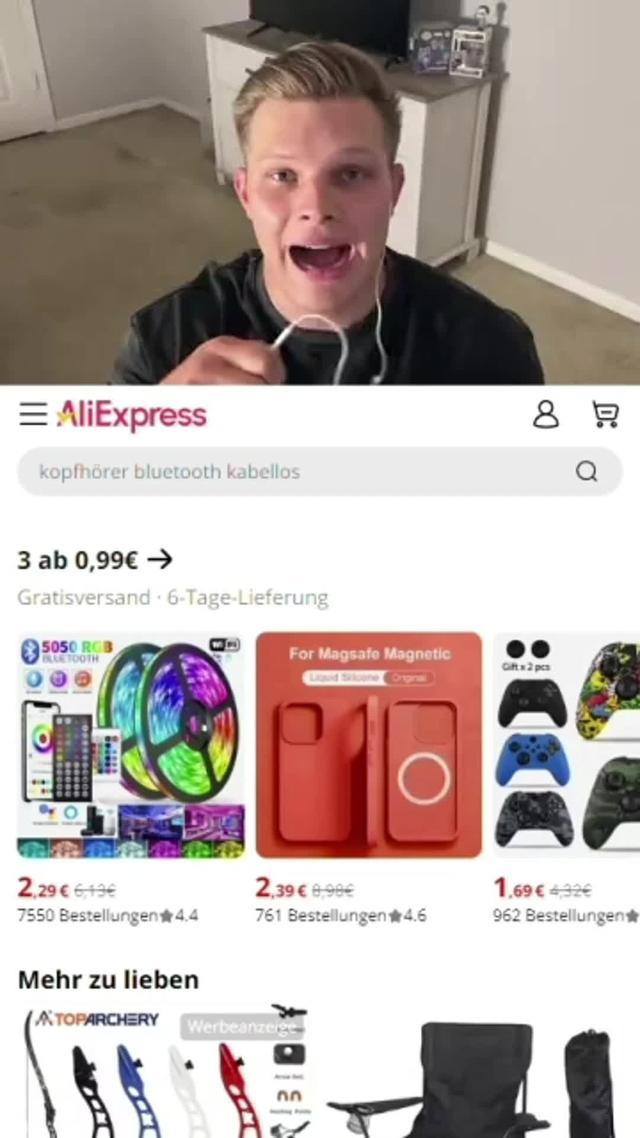640x1138 pixels.
Task: Open the account profile icon
Action: 546,414
